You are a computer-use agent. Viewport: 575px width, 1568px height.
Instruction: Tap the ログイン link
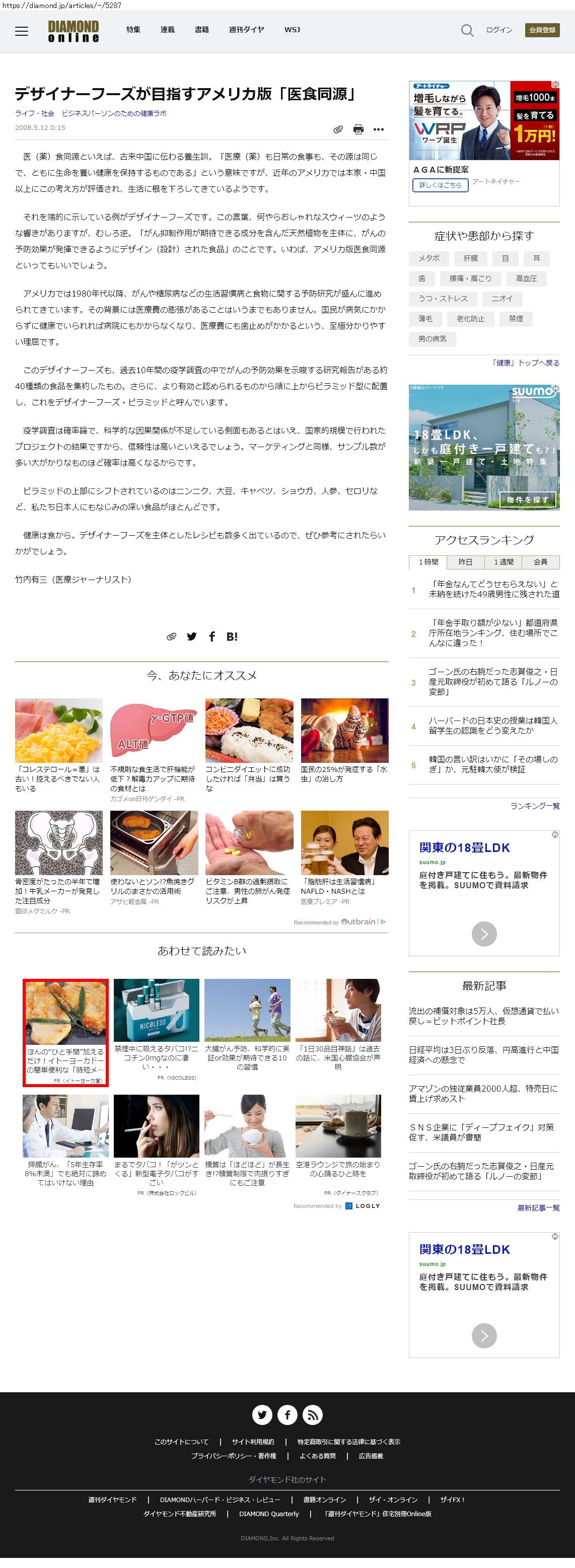click(x=498, y=30)
